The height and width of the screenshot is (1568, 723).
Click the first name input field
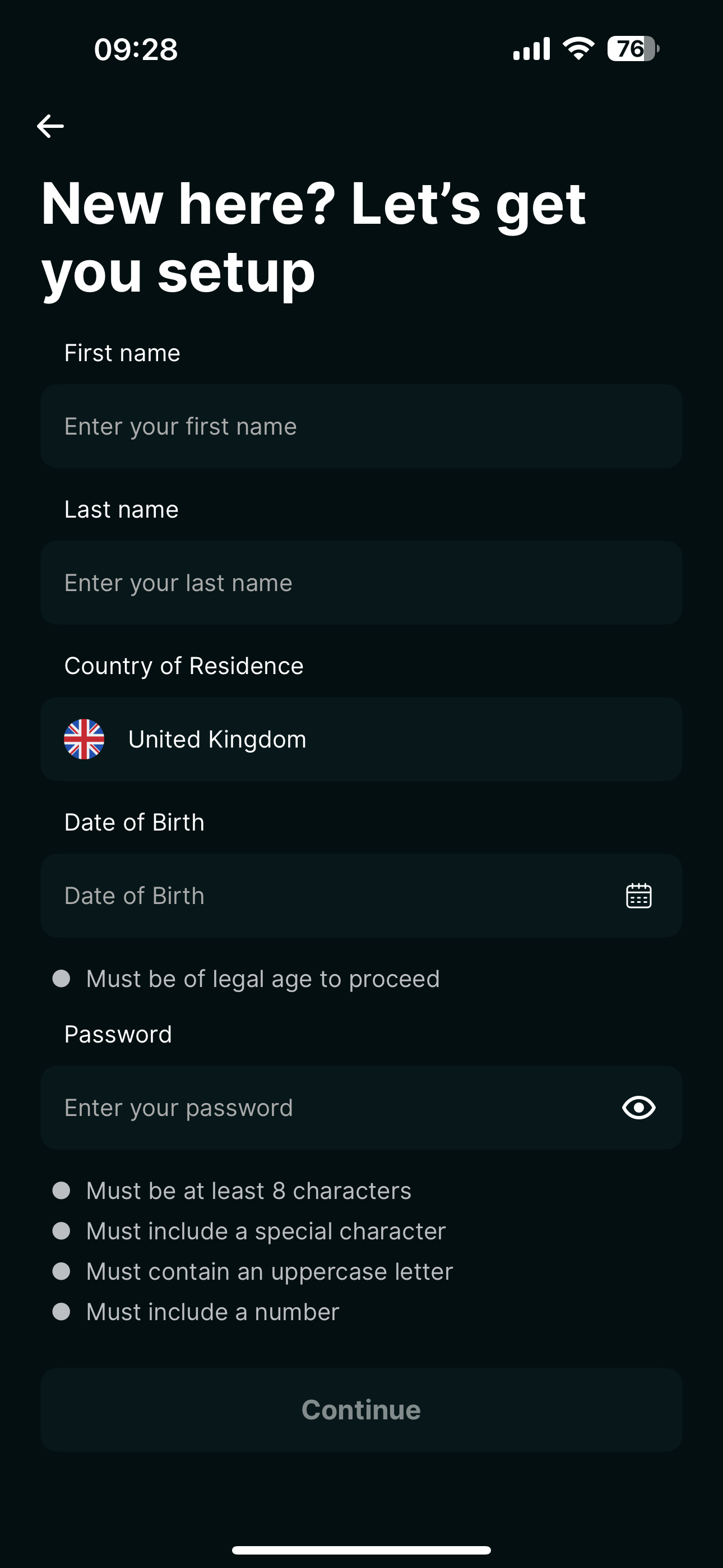[x=361, y=426]
